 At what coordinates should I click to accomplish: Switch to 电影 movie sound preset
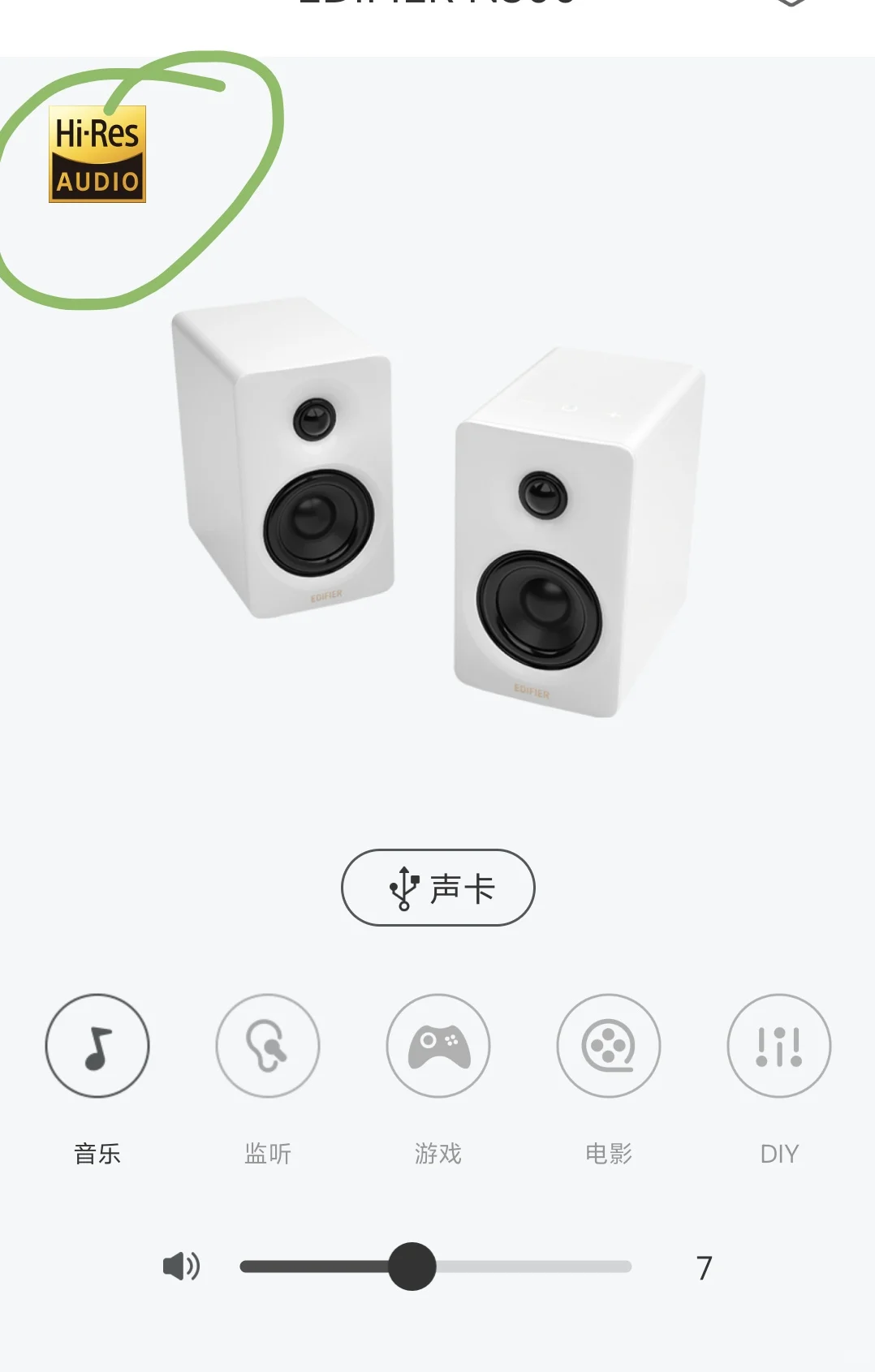(608, 1151)
